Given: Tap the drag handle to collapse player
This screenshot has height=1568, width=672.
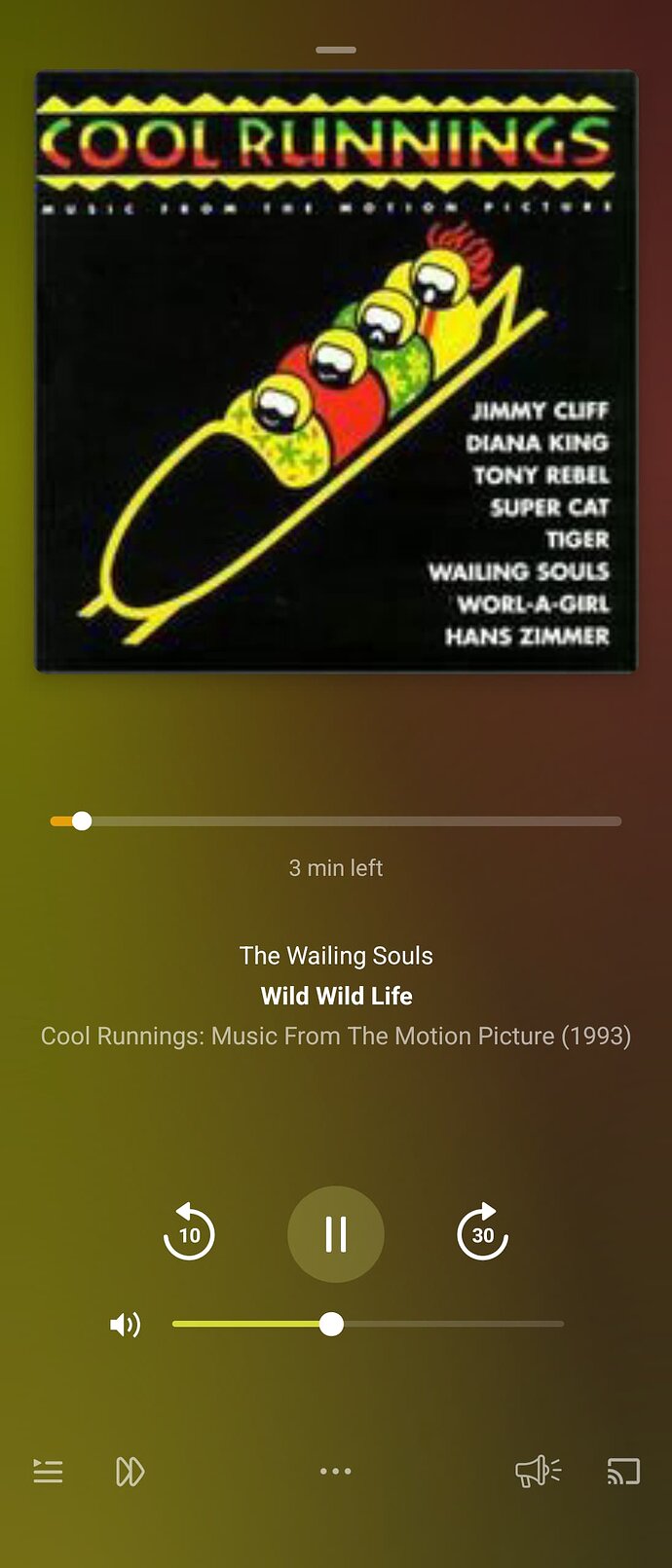Looking at the screenshot, I should (x=336, y=50).
